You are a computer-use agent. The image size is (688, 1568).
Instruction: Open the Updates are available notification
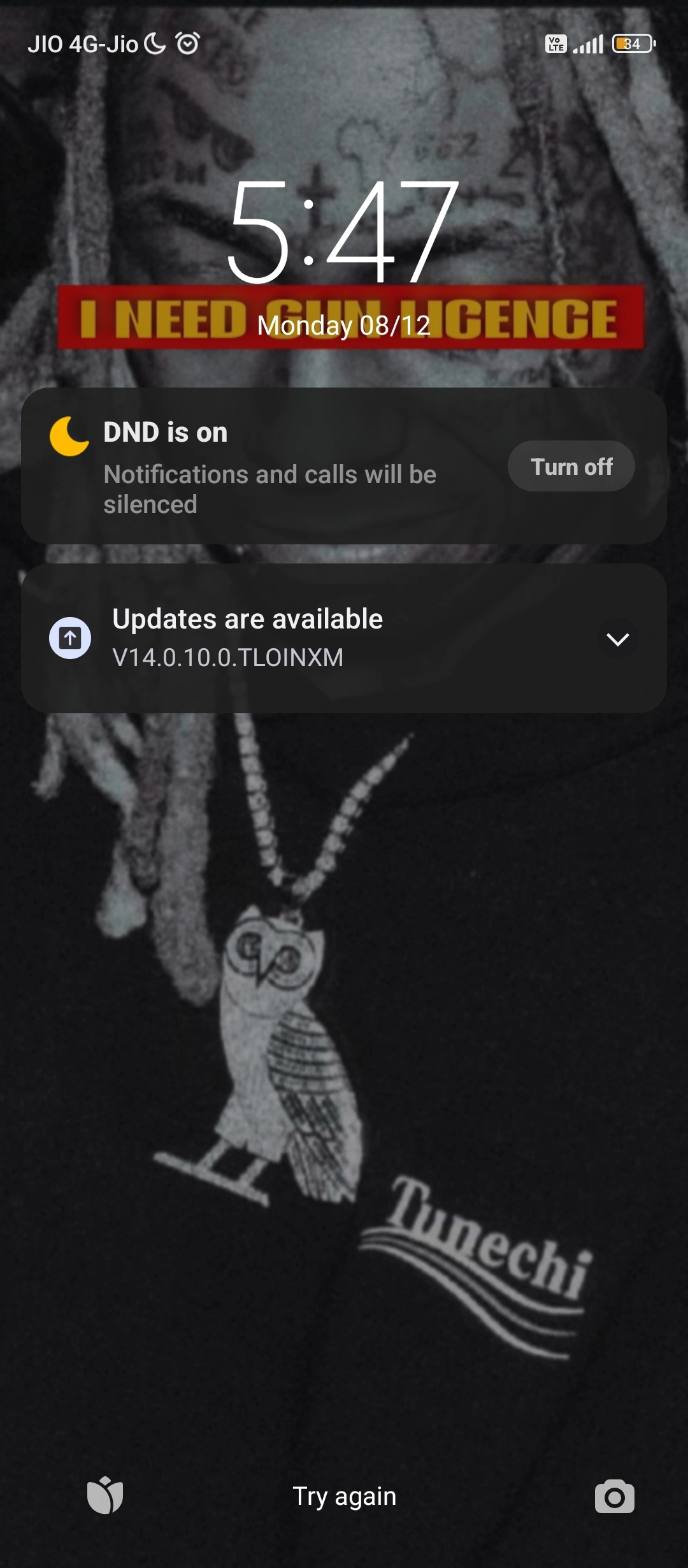[344, 638]
